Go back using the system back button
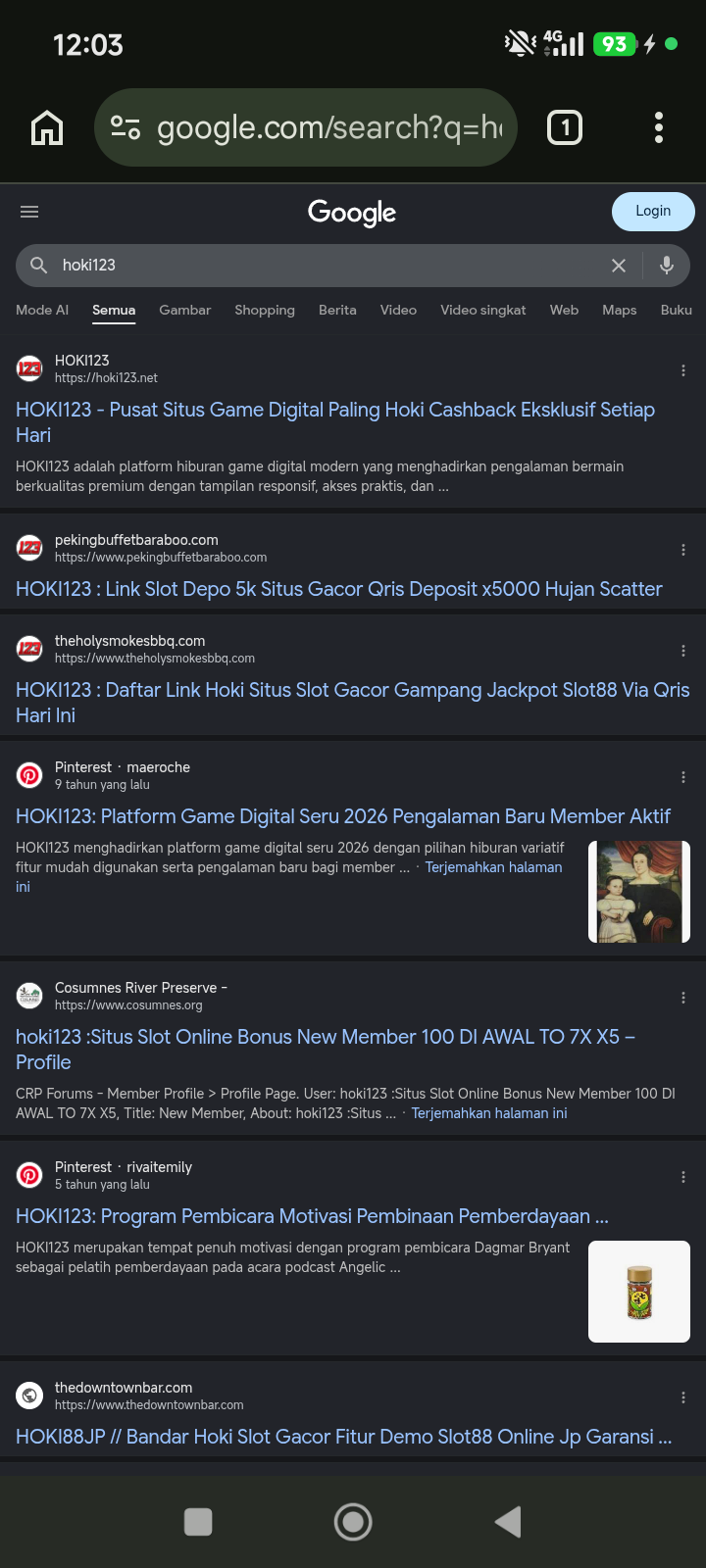The height and width of the screenshot is (1568, 706). pos(508,1522)
